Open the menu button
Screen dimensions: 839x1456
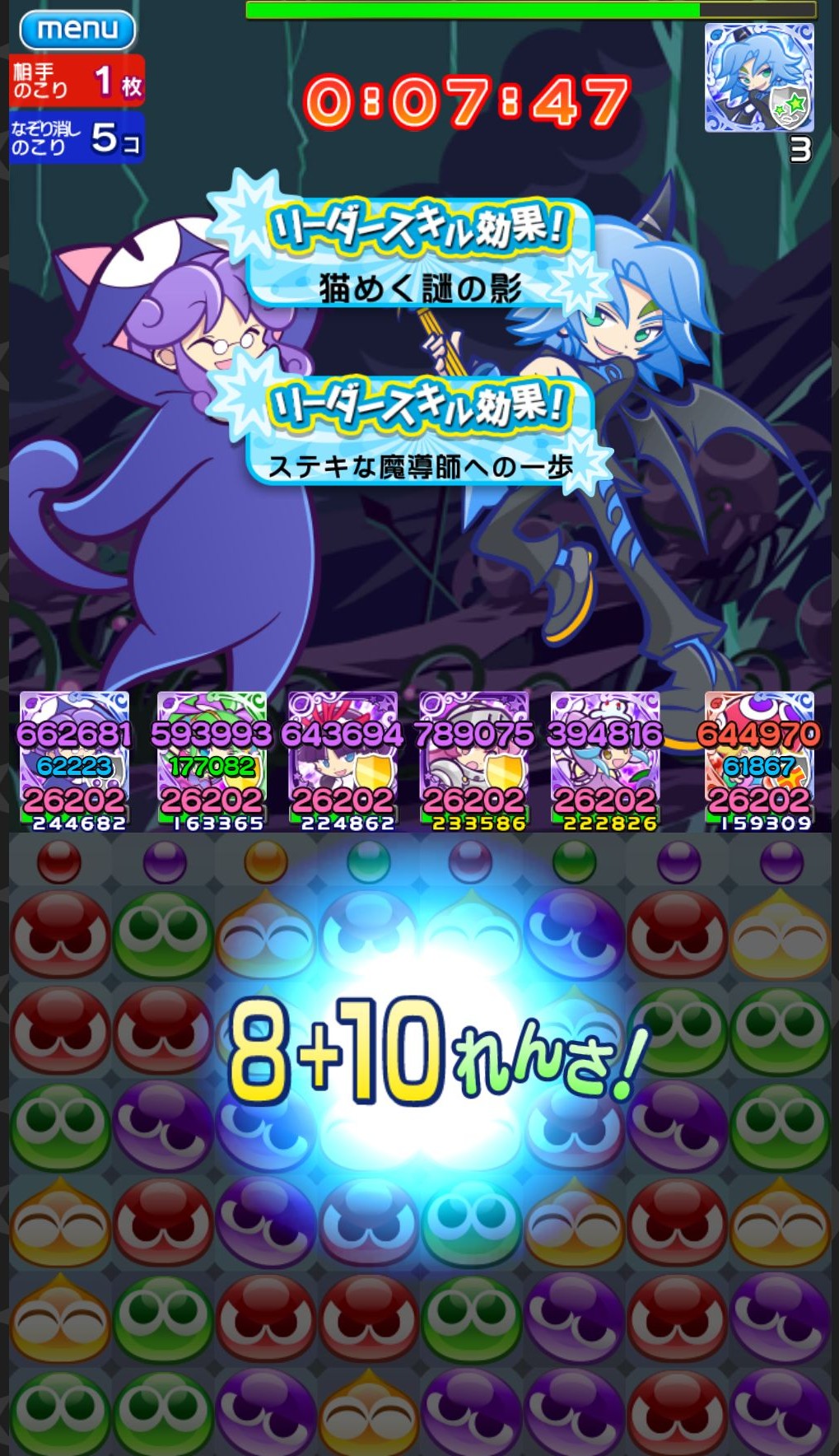(x=77, y=30)
